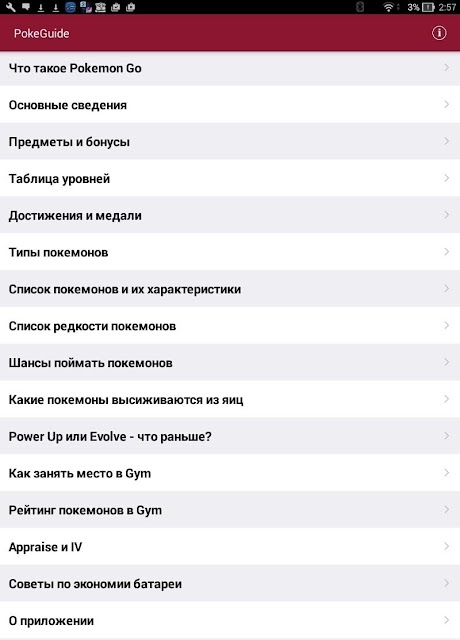Open 'Список покемонов и их характеристики'

(x=230, y=289)
